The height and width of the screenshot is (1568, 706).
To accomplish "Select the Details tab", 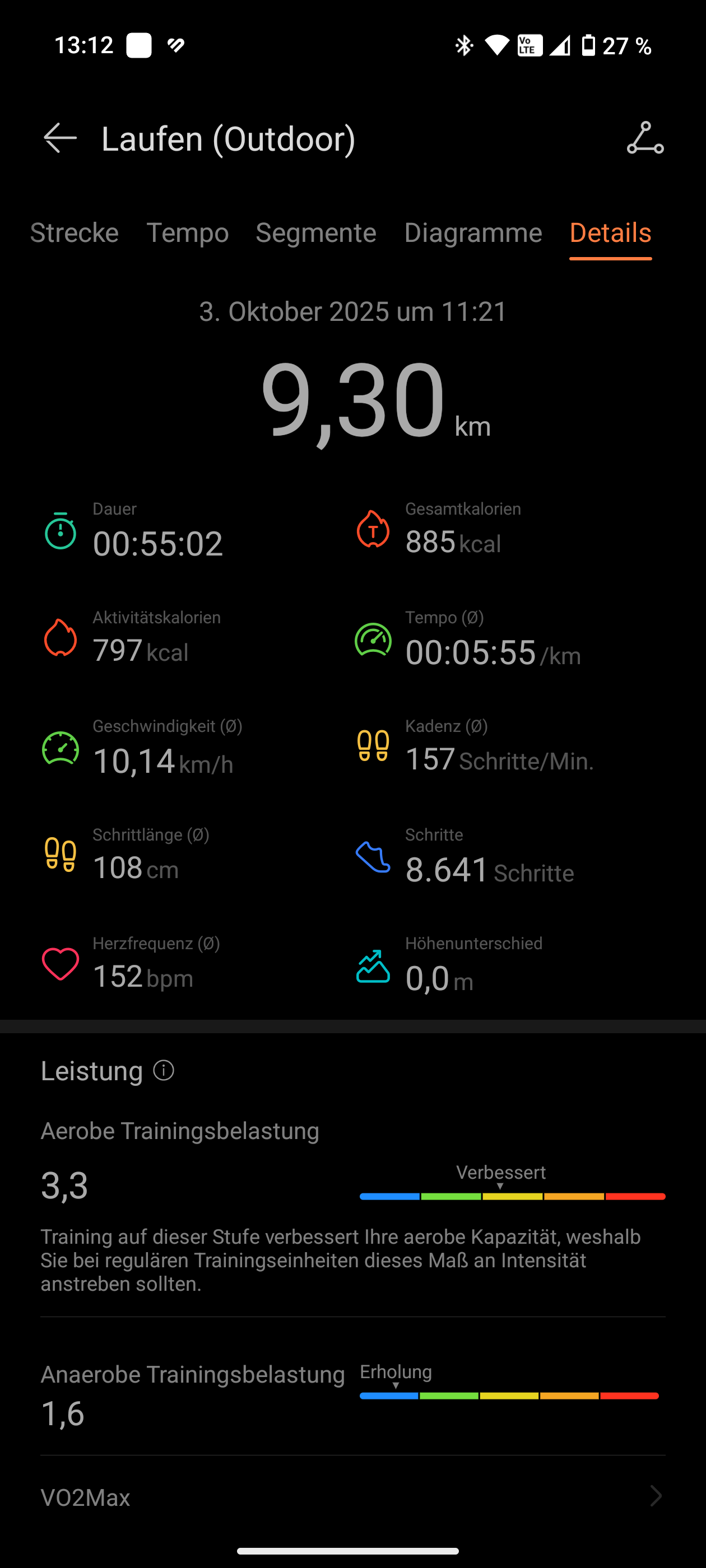I will (x=610, y=233).
